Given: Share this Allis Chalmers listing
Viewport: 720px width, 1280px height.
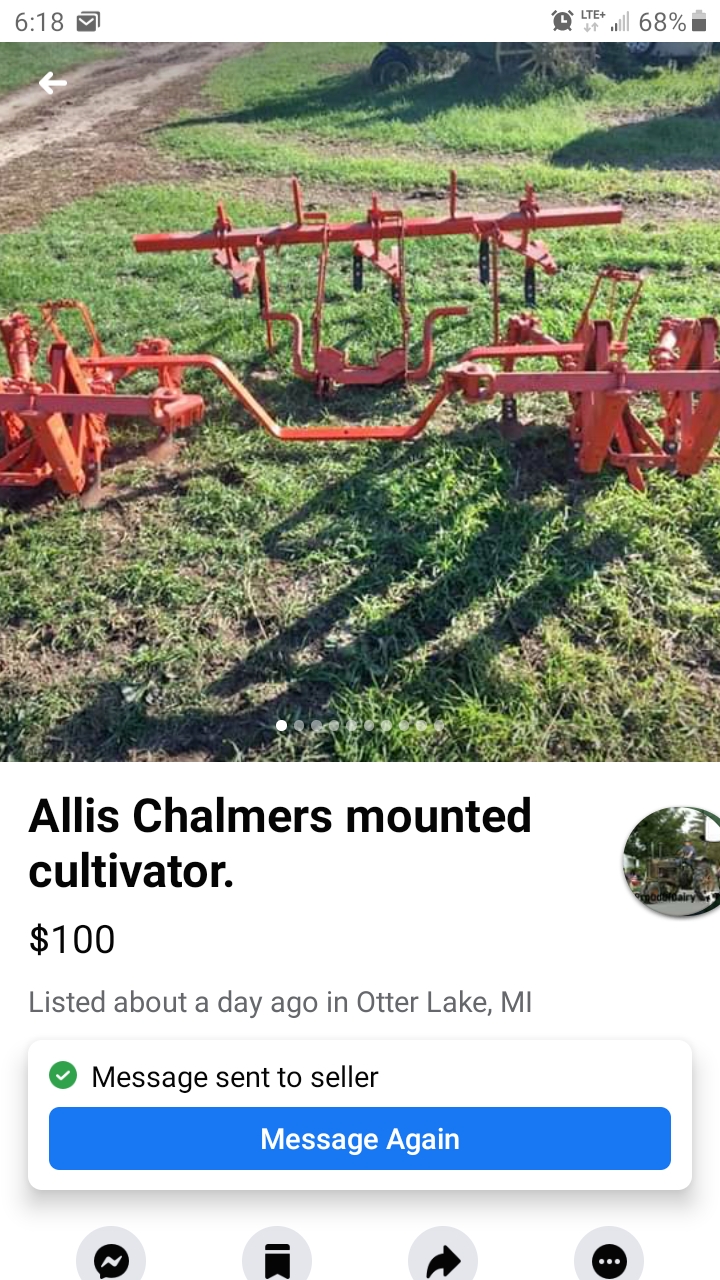Looking at the screenshot, I should click(443, 1261).
